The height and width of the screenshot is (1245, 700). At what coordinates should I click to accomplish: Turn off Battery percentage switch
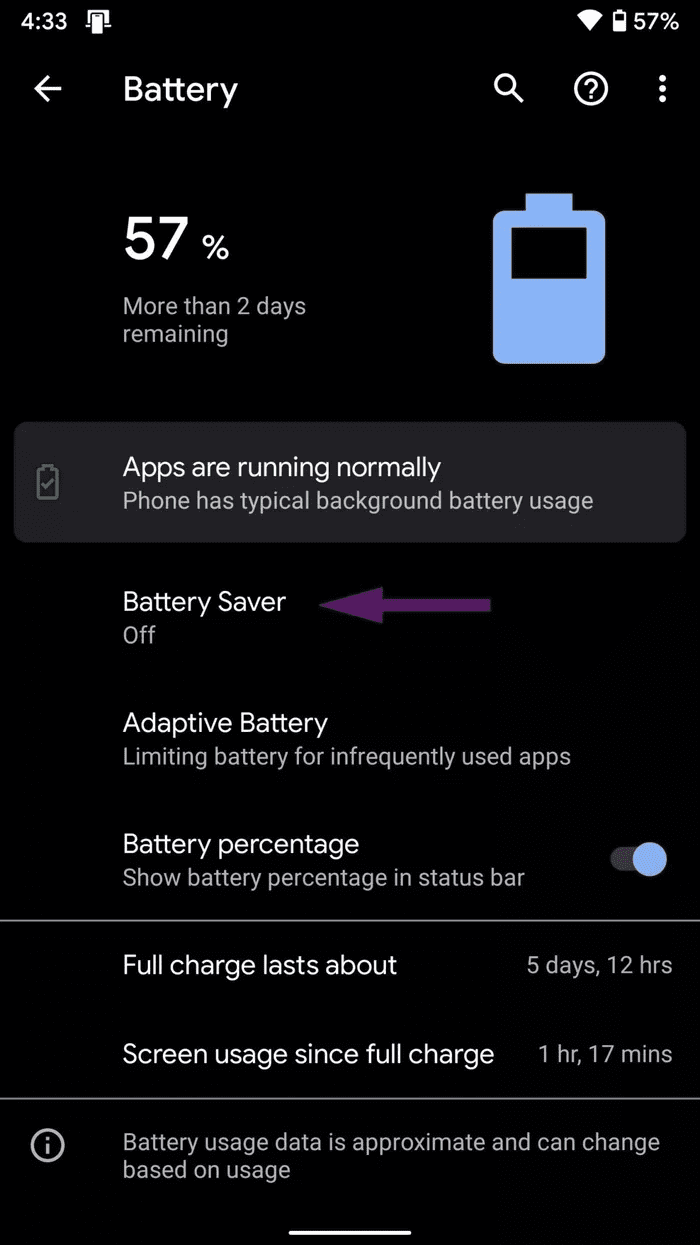point(639,859)
